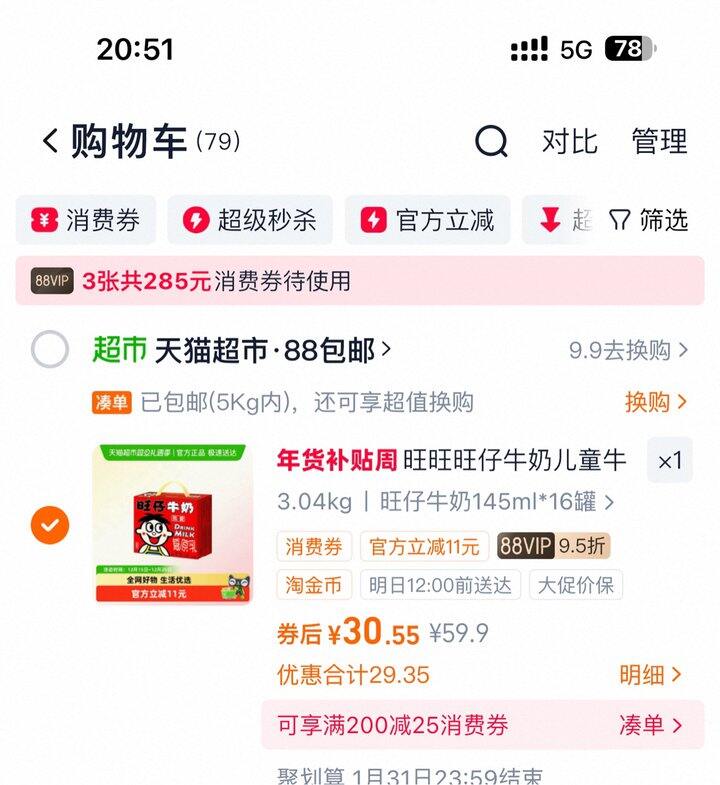Tap the 淘金币 gold coin tag
The width and height of the screenshot is (720, 785).
316,583
